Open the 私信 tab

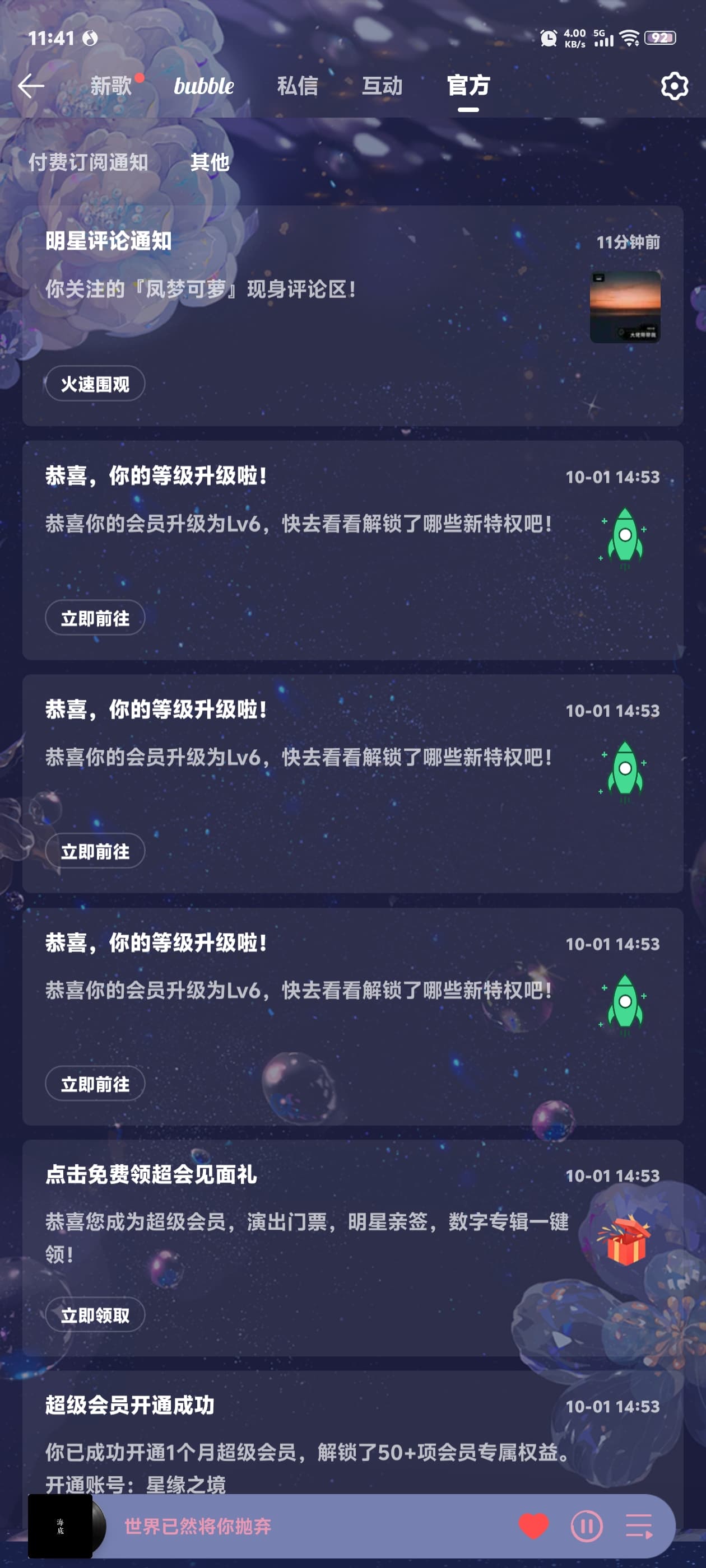[x=298, y=86]
